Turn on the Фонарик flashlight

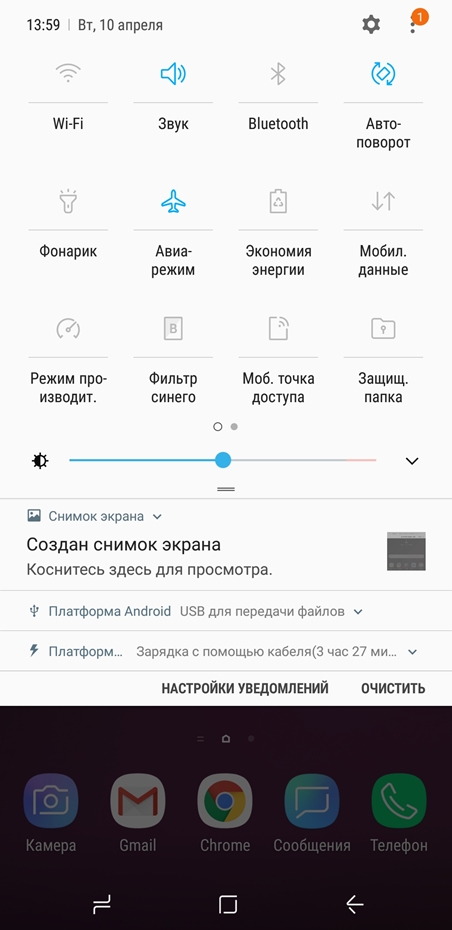coord(68,202)
